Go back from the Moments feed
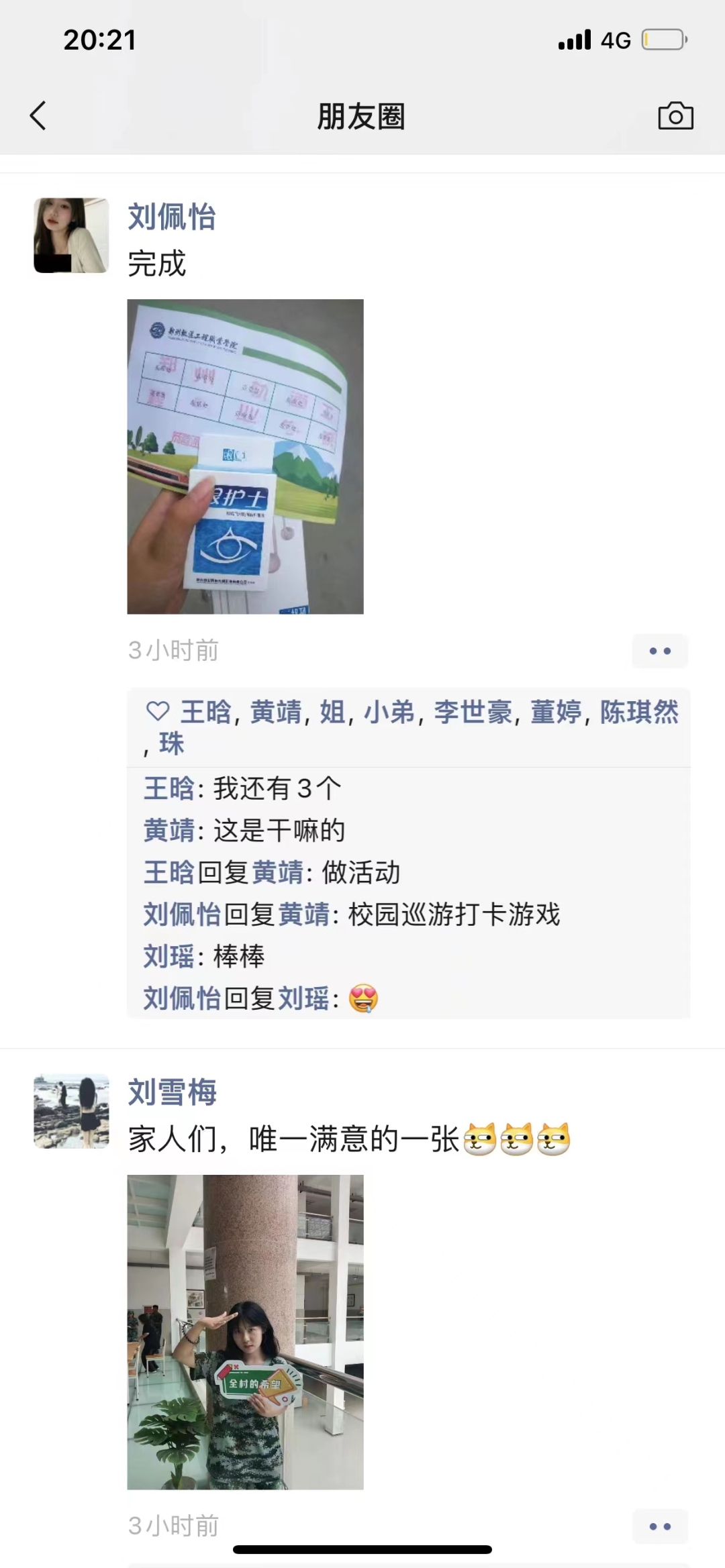This screenshot has width=725, height=1568. pyautogui.click(x=38, y=115)
